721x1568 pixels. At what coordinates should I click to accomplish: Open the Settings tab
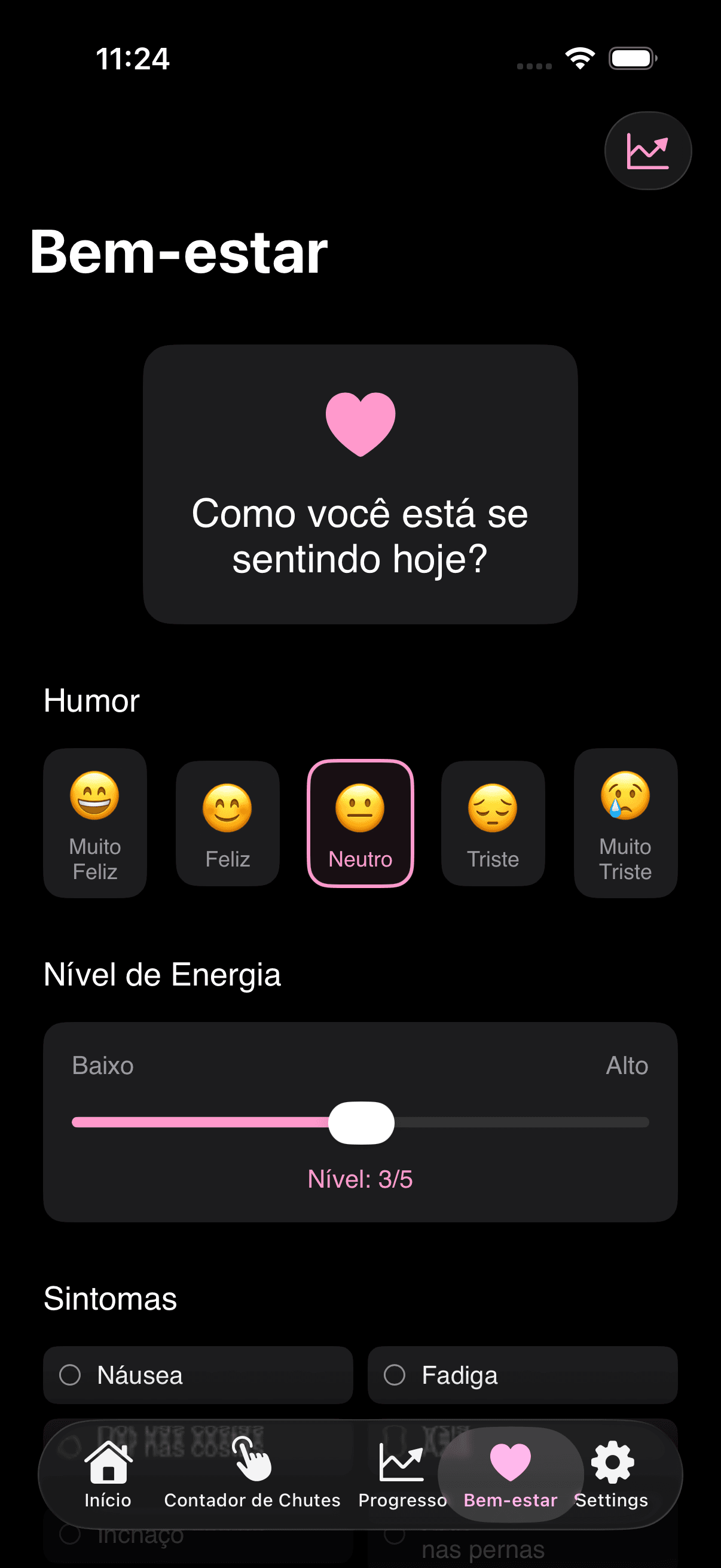pyautogui.click(x=613, y=1473)
